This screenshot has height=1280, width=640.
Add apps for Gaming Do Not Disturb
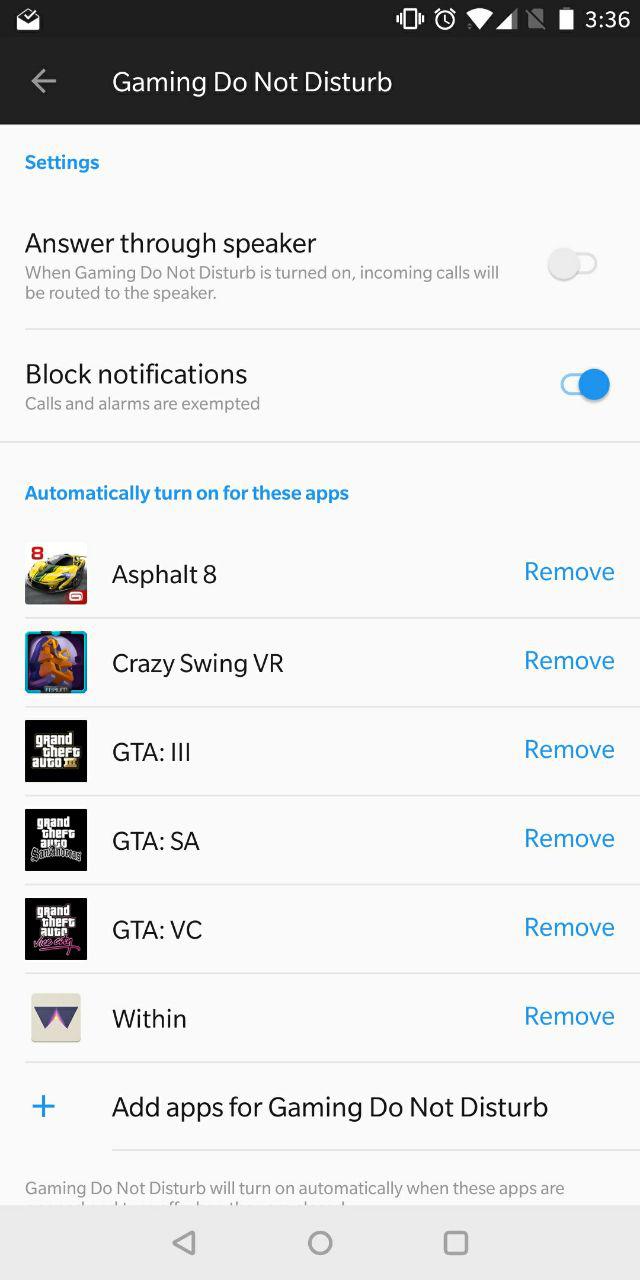[320, 1107]
